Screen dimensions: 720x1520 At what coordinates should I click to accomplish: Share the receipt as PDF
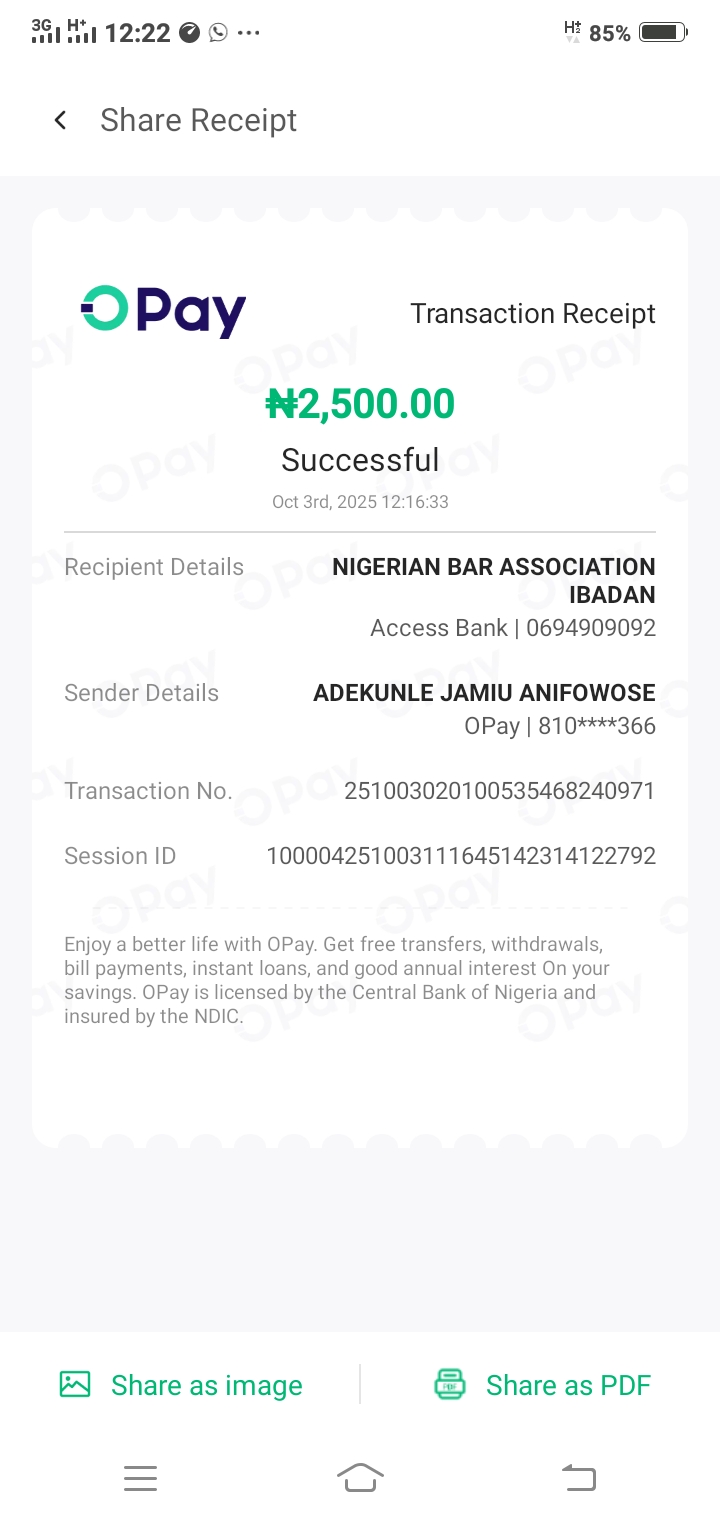point(542,1385)
